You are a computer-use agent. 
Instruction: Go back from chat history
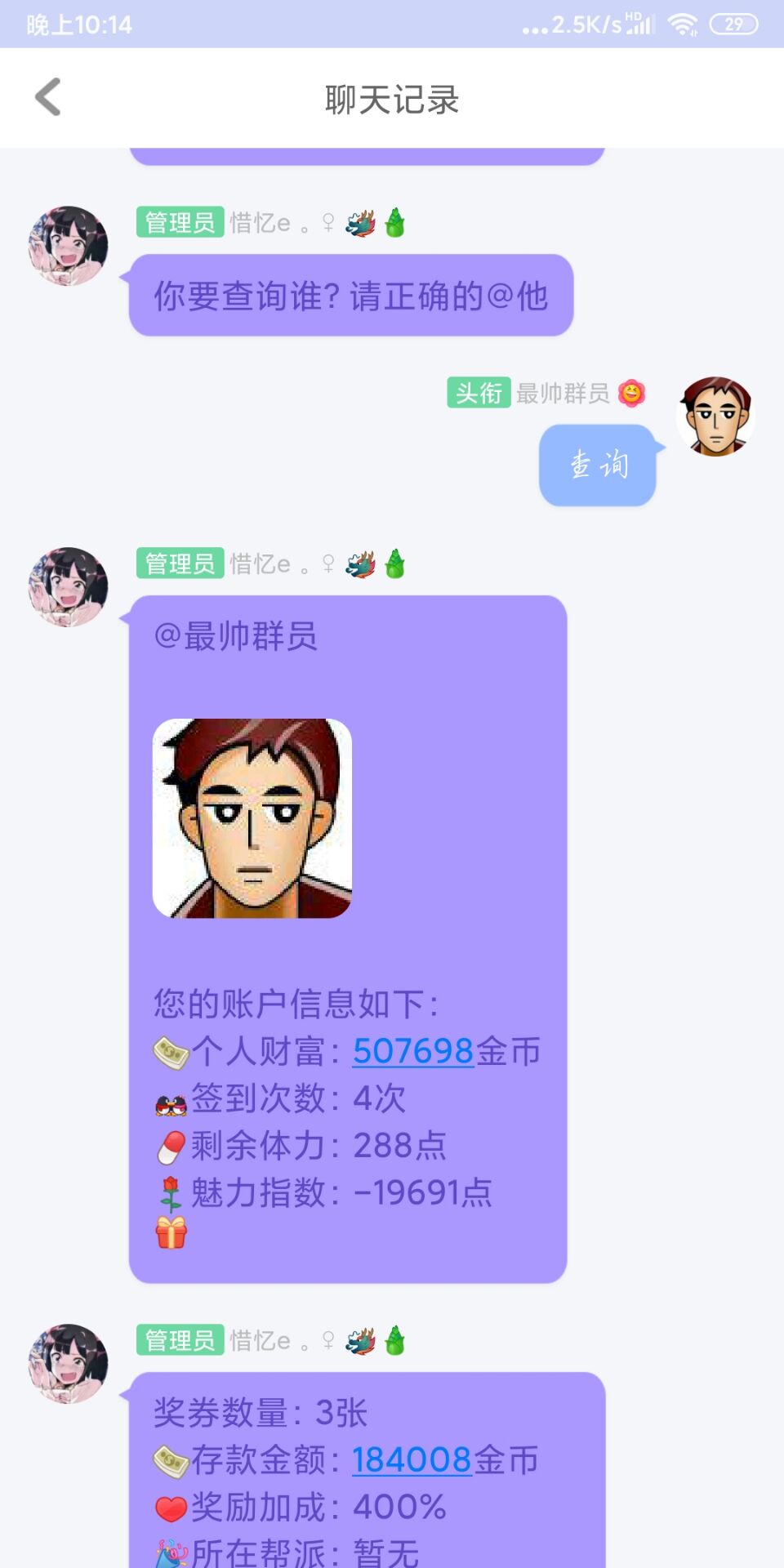tap(49, 98)
